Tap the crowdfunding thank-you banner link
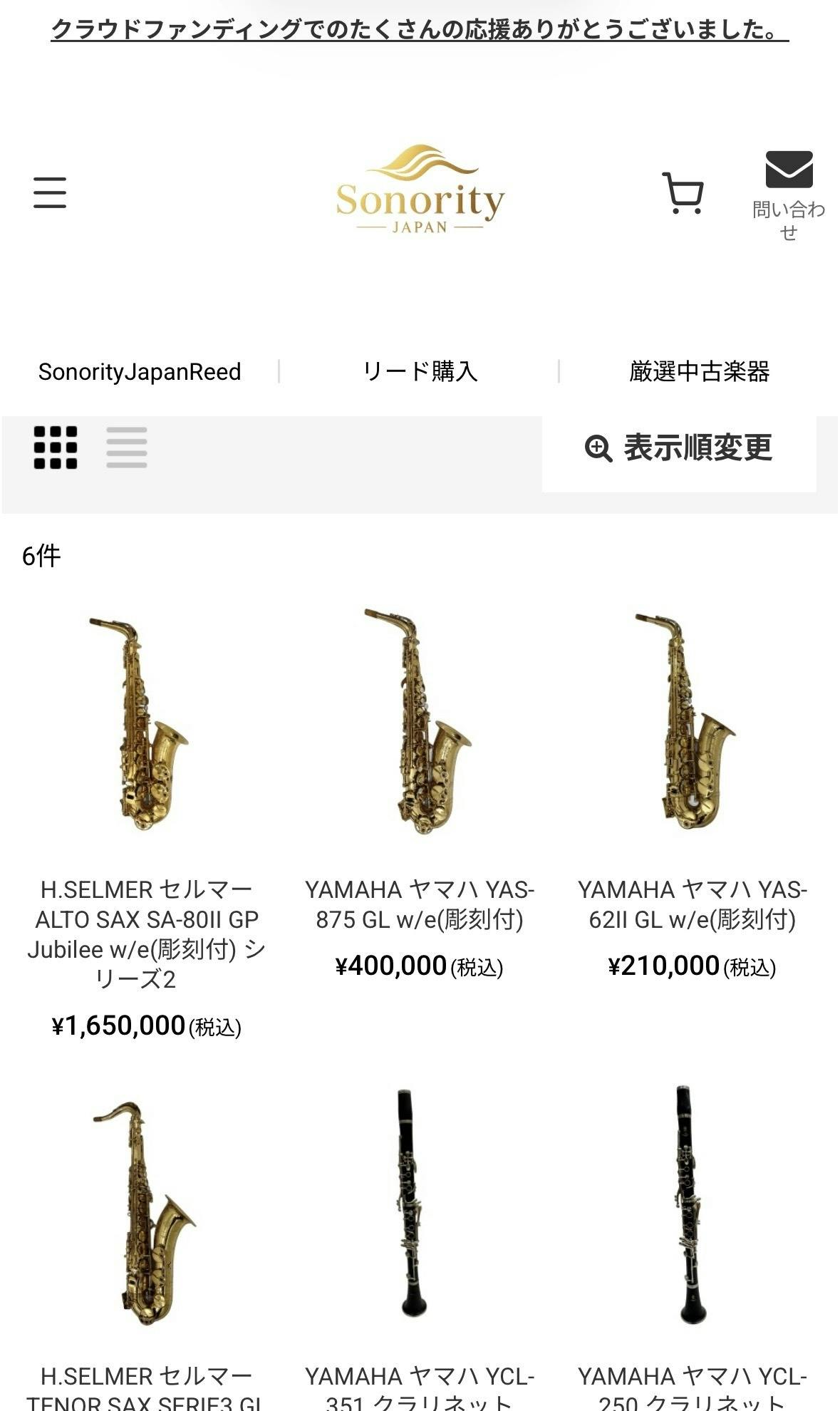 point(420,29)
